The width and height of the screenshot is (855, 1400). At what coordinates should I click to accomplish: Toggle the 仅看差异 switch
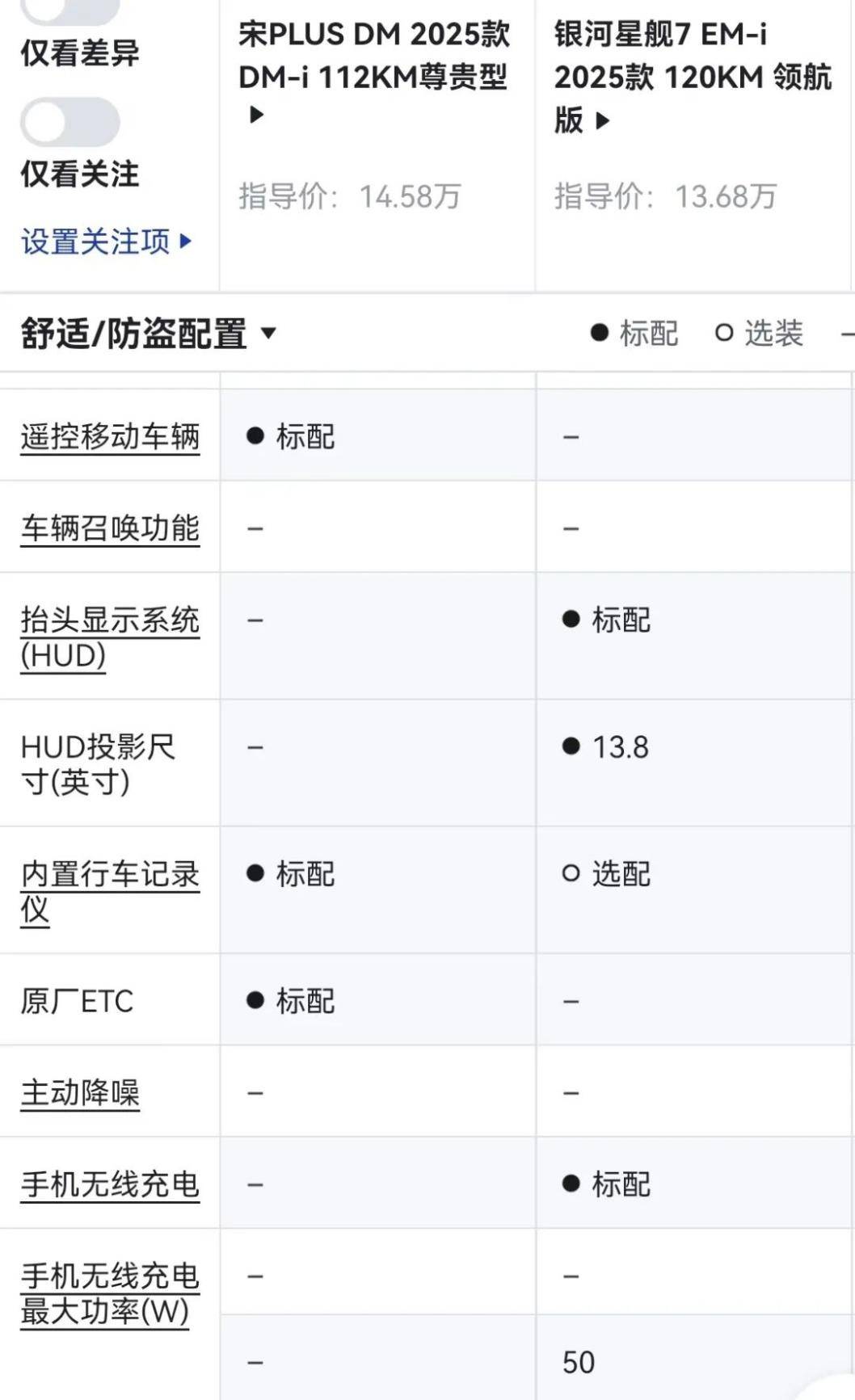click(70, 11)
